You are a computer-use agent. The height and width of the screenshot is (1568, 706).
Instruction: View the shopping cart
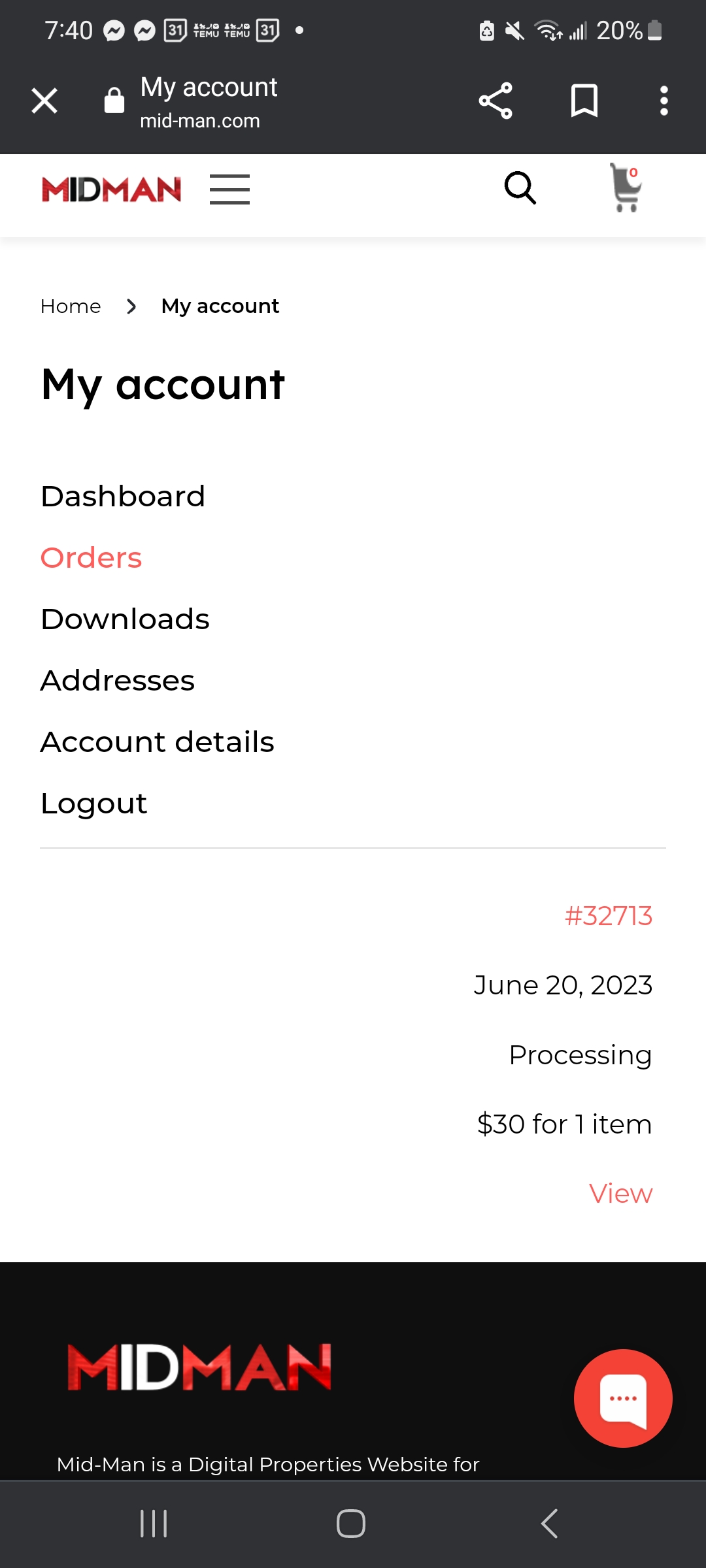coord(626,188)
